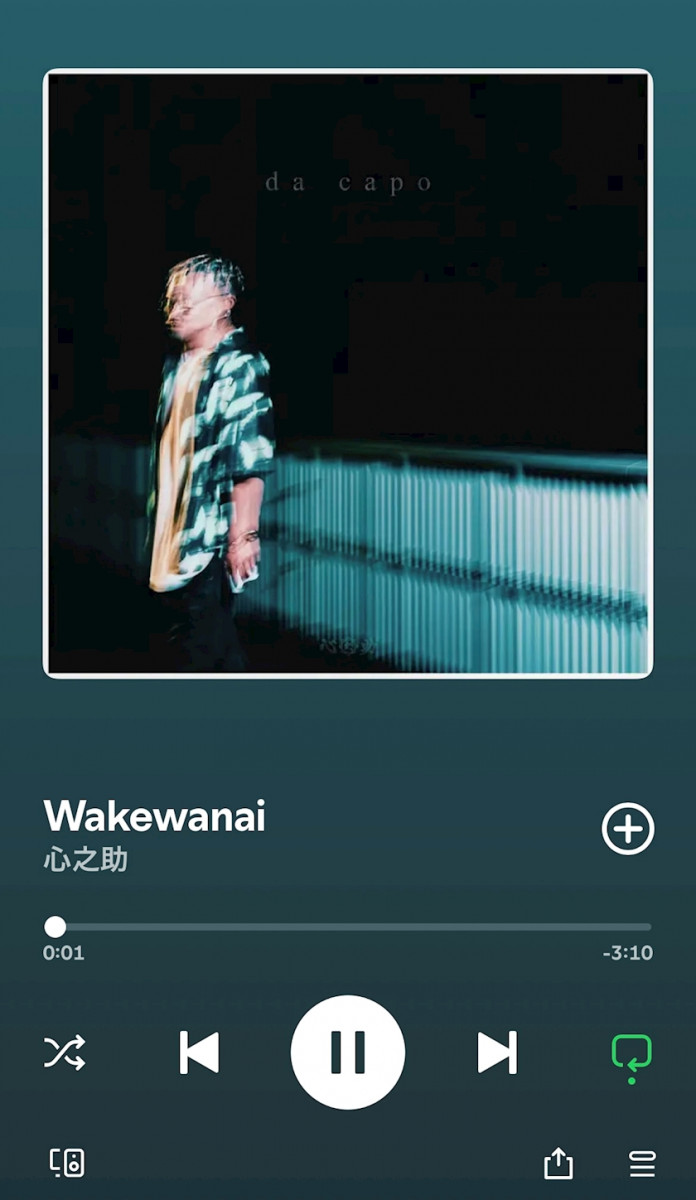The width and height of the screenshot is (696, 1200).
Task: Tap the playback progress bar
Action: [350, 927]
